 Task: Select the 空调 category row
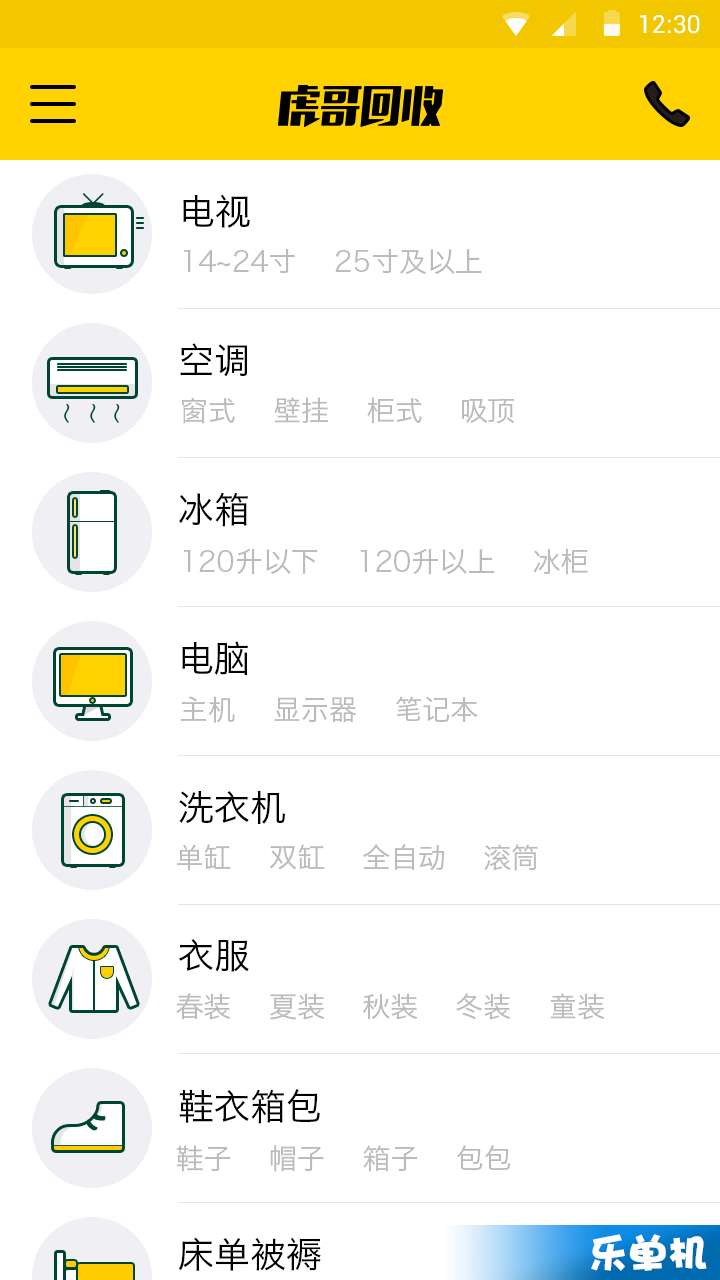pos(360,383)
